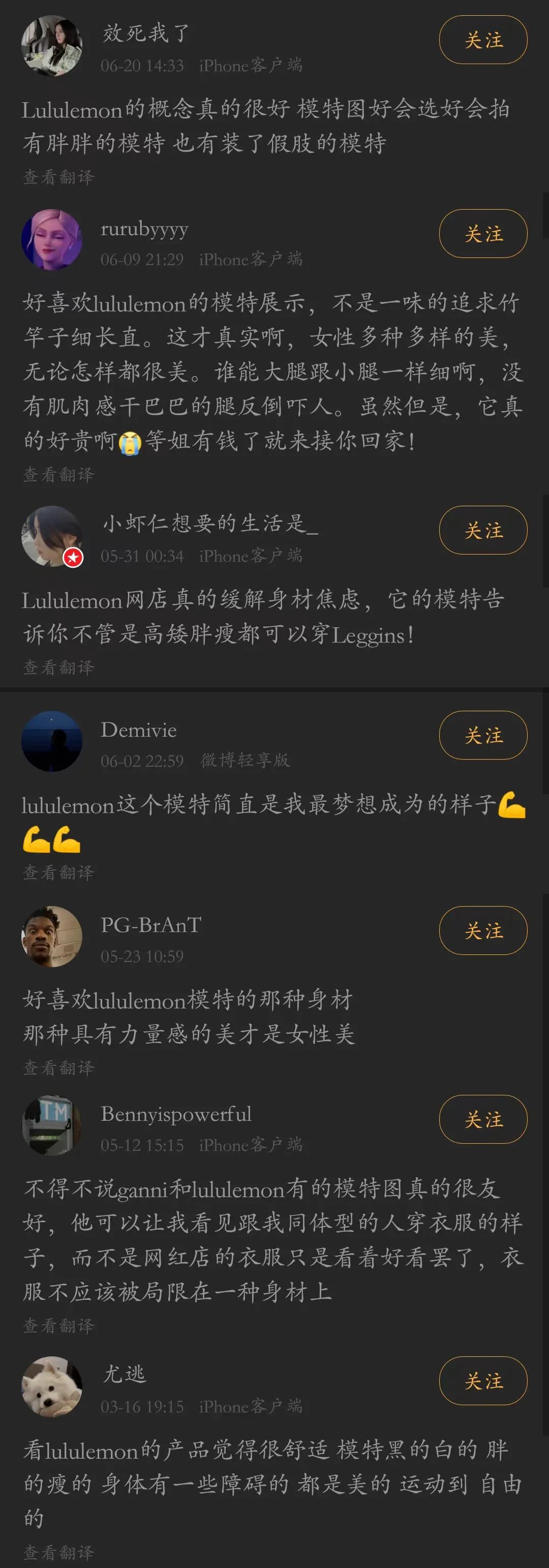Follow rurubyyyy
Viewport: 549px width, 1568px height.
[483, 234]
